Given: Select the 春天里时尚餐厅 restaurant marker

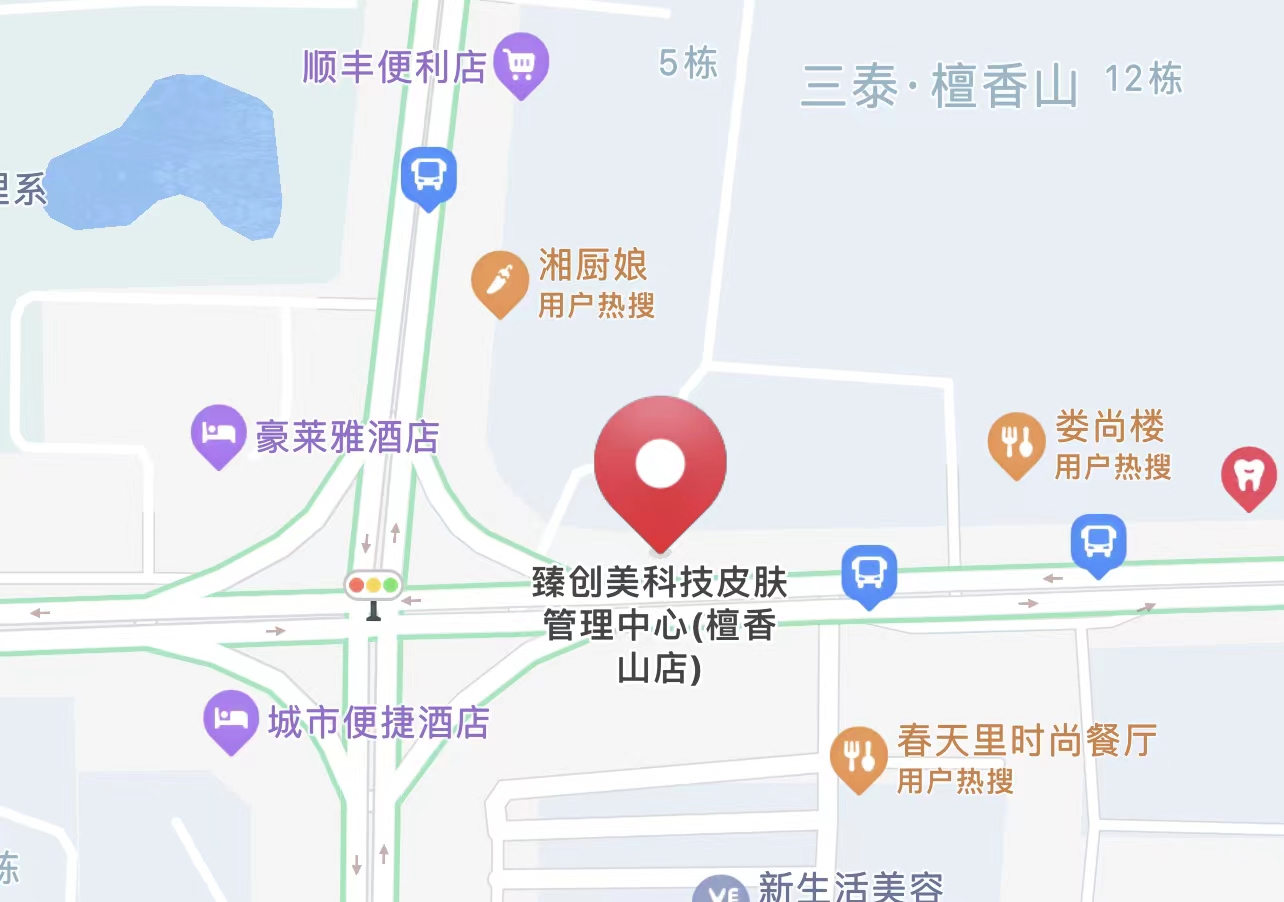Looking at the screenshot, I should [858, 755].
